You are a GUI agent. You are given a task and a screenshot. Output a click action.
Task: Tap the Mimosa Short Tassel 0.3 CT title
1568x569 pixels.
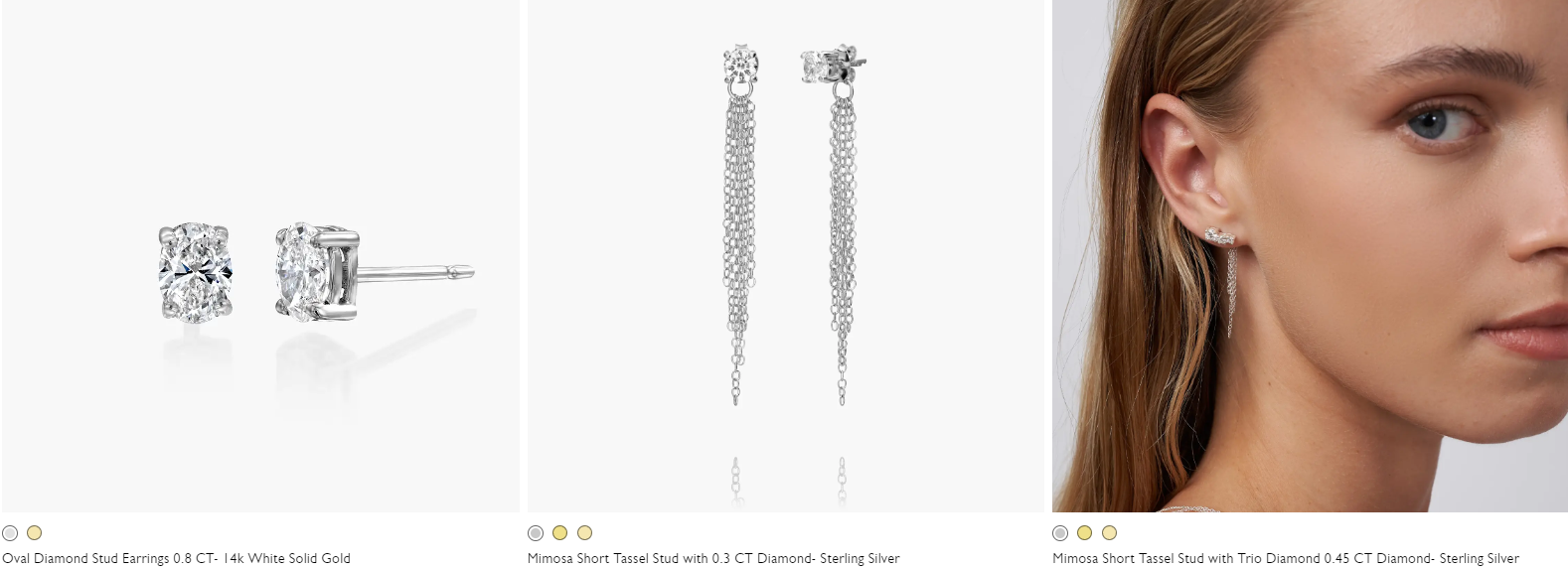point(713,558)
